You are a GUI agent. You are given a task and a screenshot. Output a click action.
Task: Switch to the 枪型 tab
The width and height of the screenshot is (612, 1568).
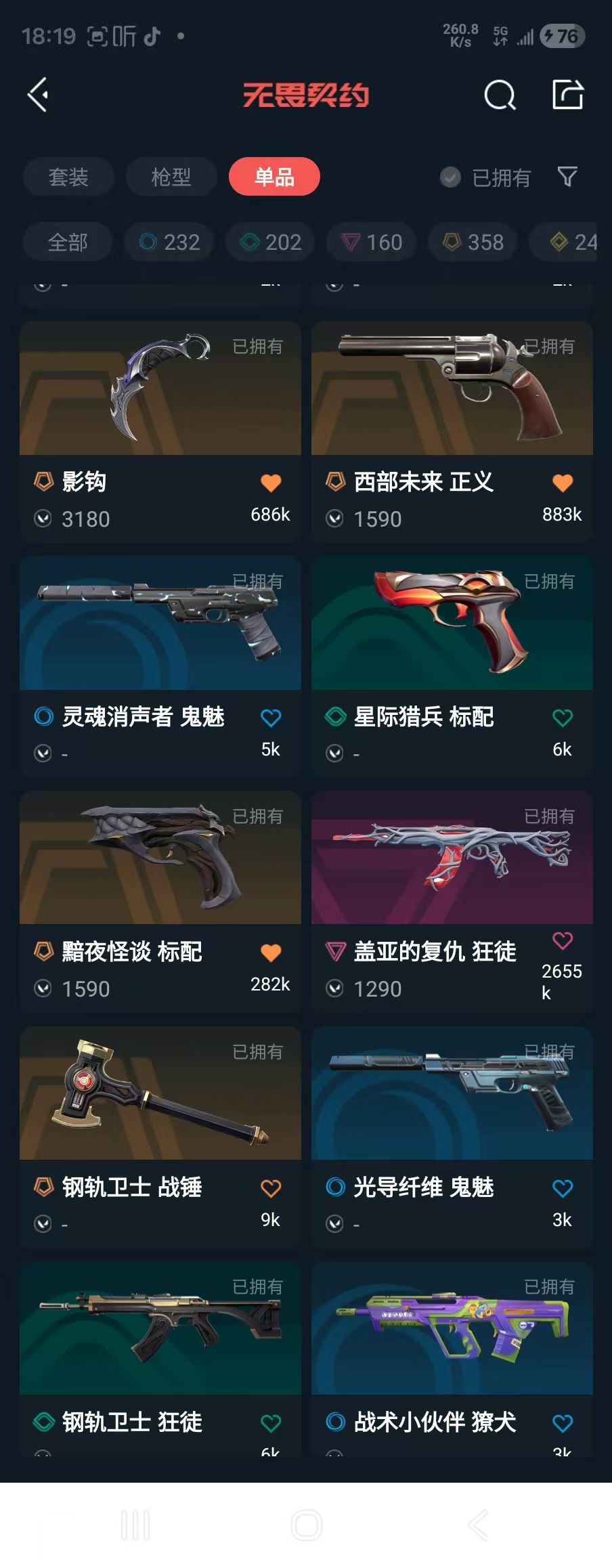171,177
